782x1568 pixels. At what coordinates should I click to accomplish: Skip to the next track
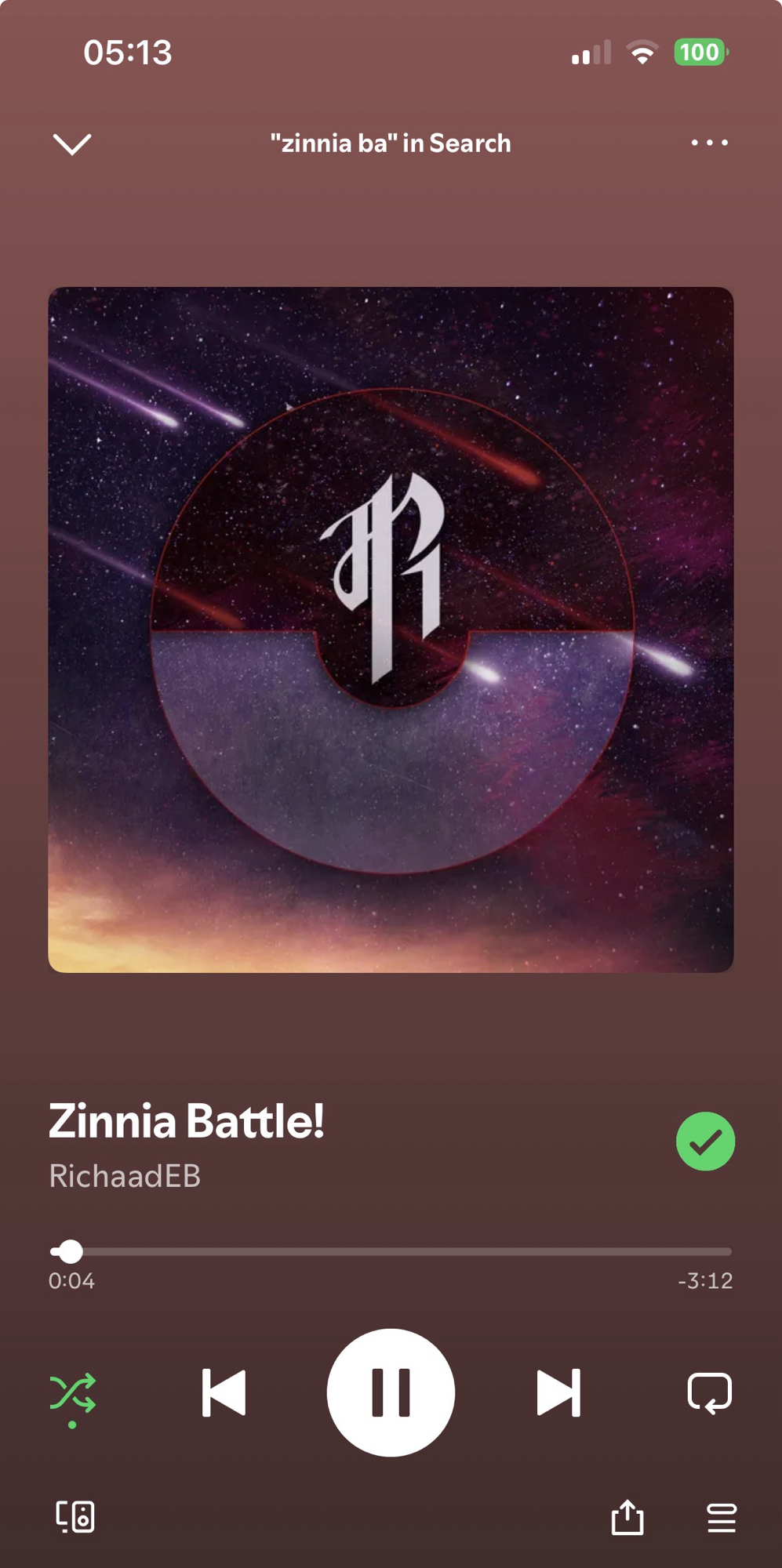click(x=558, y=1393)
